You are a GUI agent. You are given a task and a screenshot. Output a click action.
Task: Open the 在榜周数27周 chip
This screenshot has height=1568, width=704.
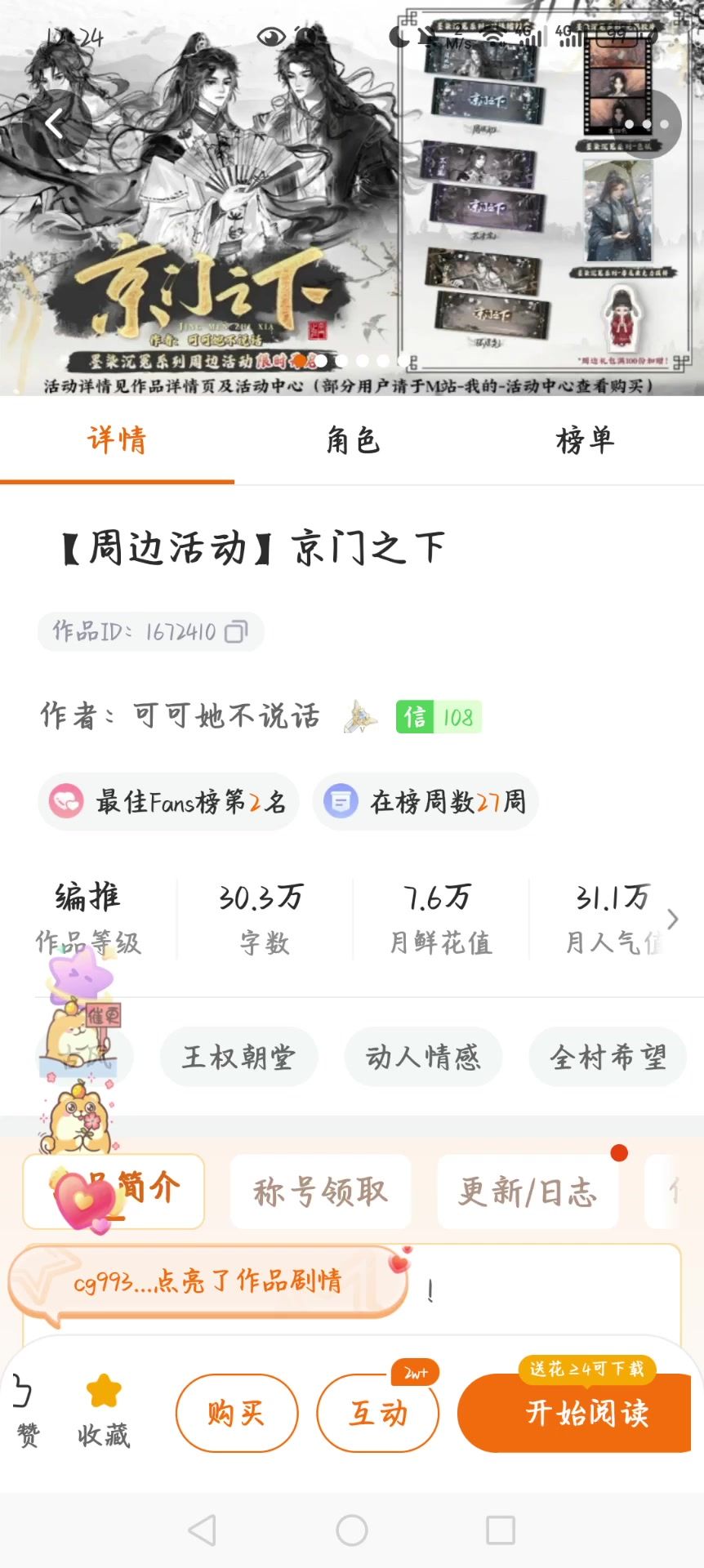pyautogui.click(x=425, y=802)
